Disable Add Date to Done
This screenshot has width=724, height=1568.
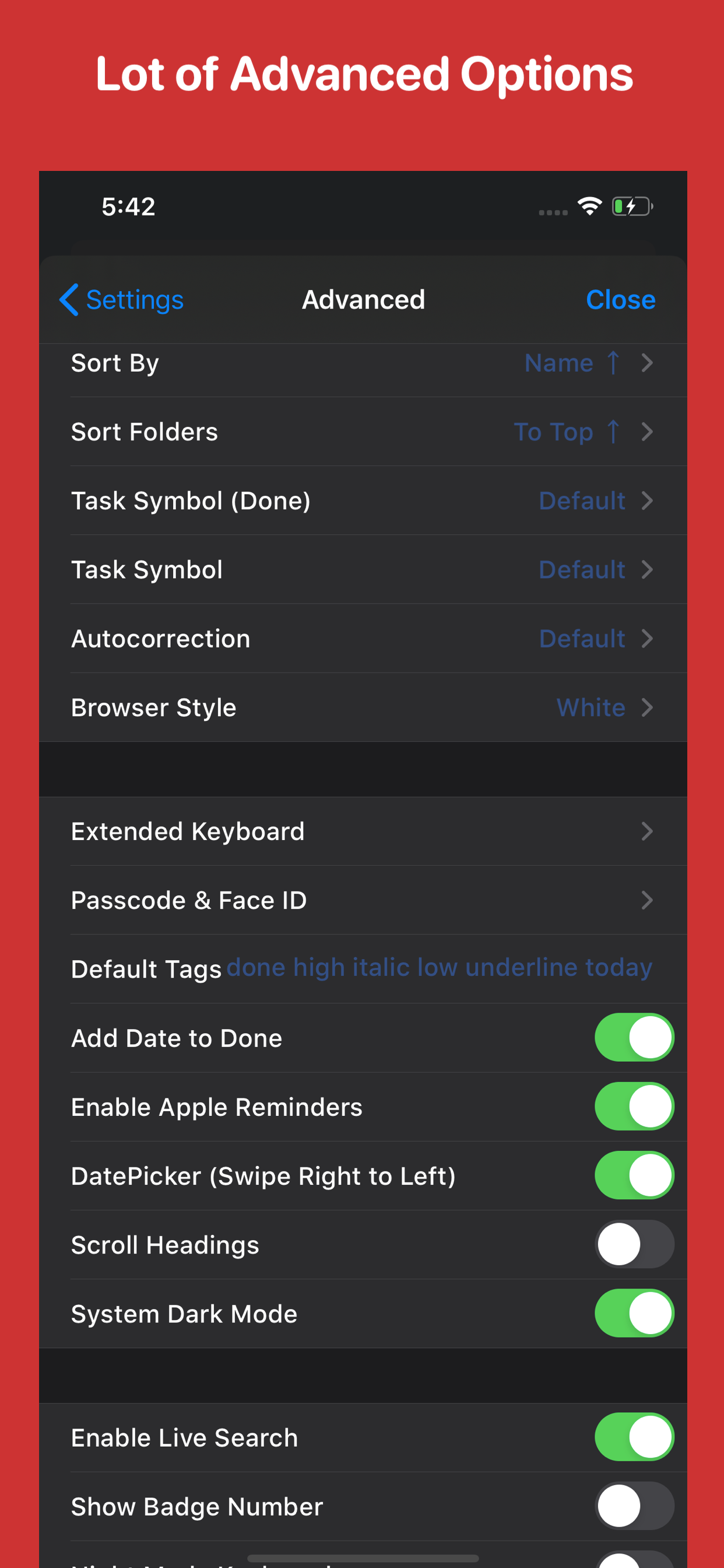634,1037
